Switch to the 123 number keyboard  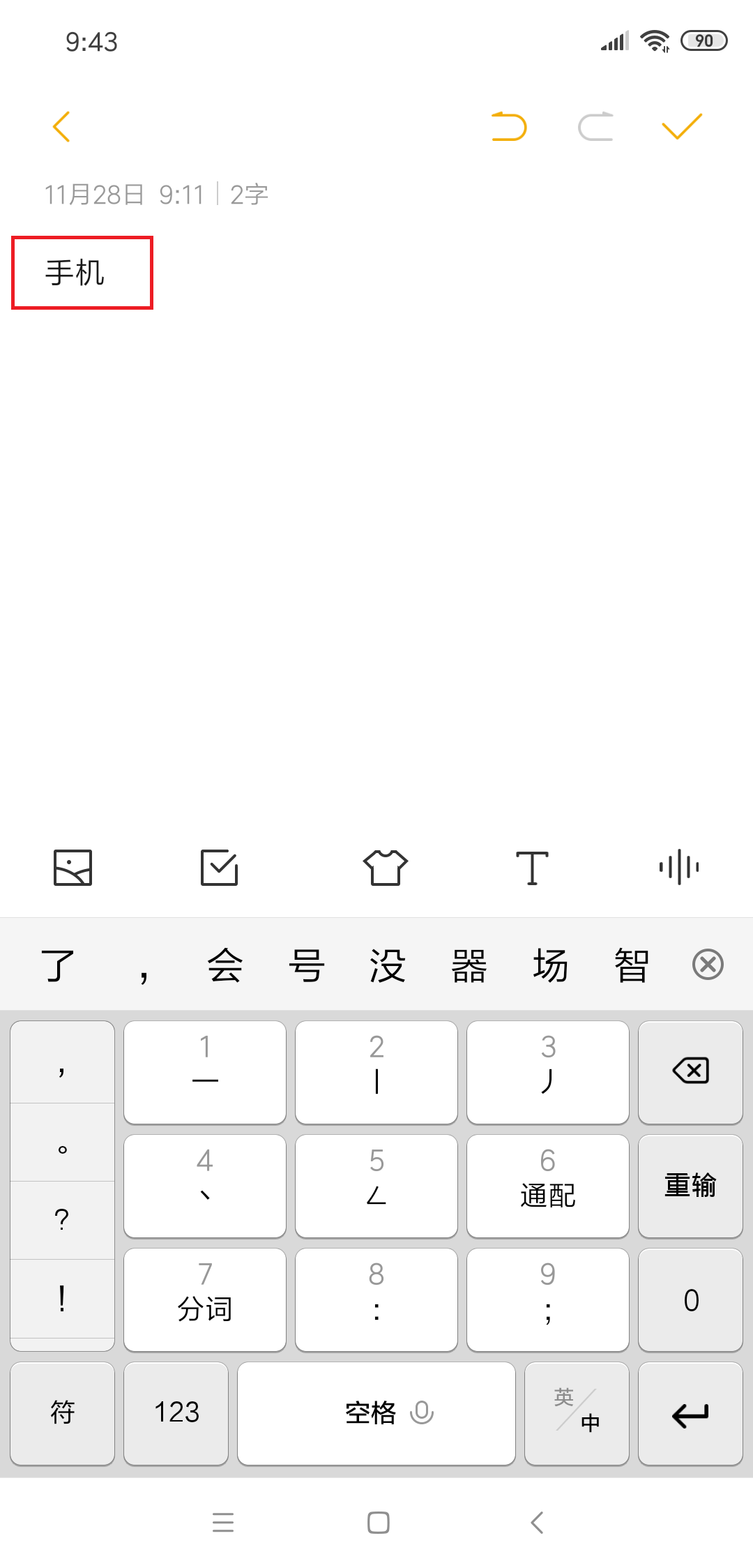176,1413
